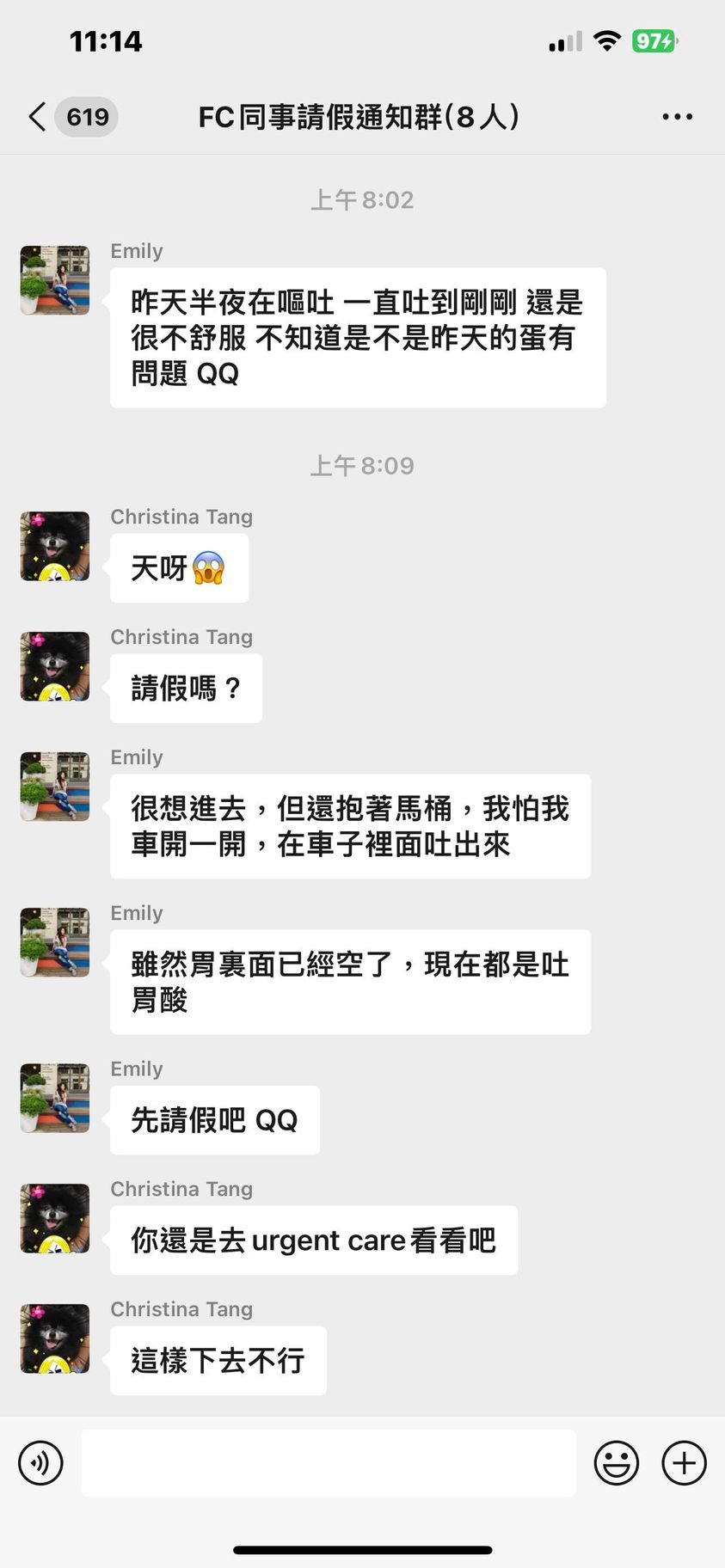Open the emoji sticker panel

point(617,1462)
